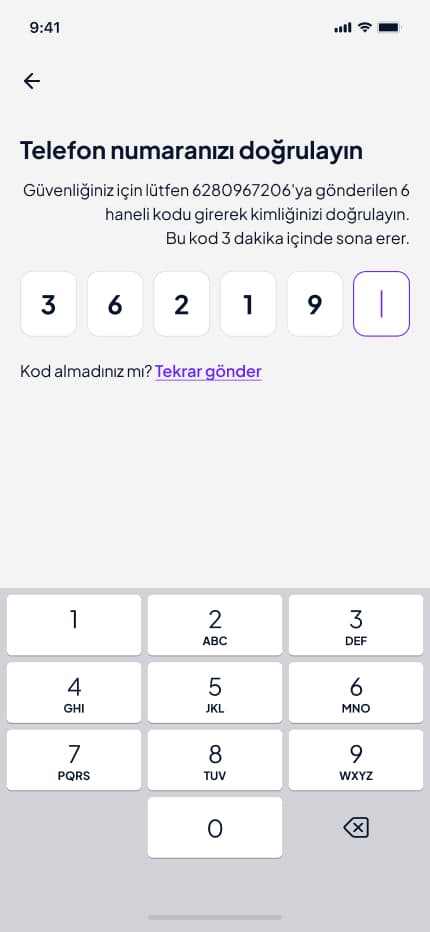The height and width of the screenshot is (932, 430).
Task: Delete last digit with backspace key
Action: (x=356, y=827)
